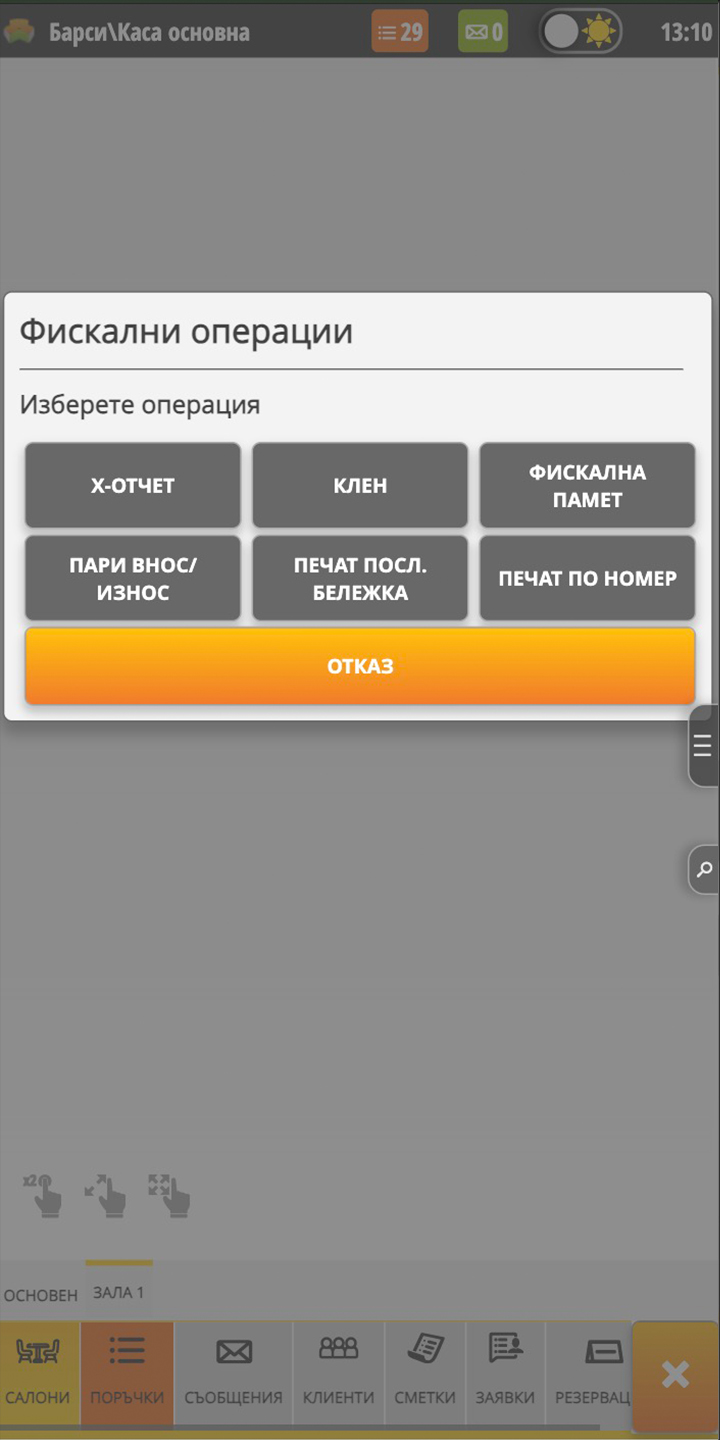Run an Х-ОТЧЕТ report
This screenshot has width=720, height=1440.
[x=132, y=485]
